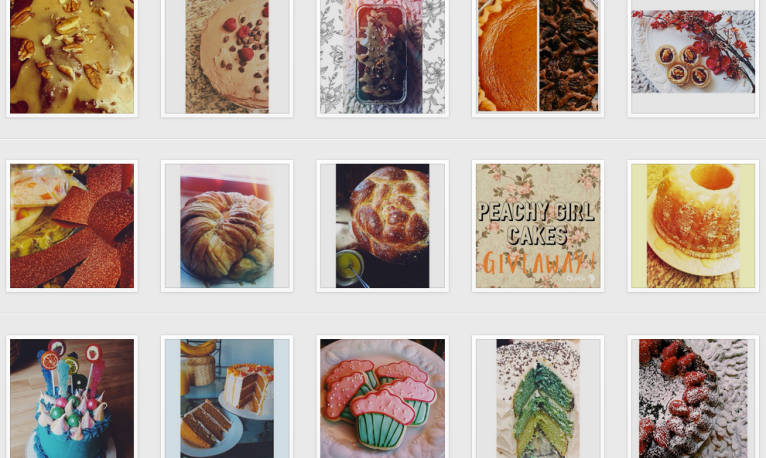Screen dimensions: 766x458
Task: Open the Peachy Girl Cakes Giveaway post
Action: 538,226
